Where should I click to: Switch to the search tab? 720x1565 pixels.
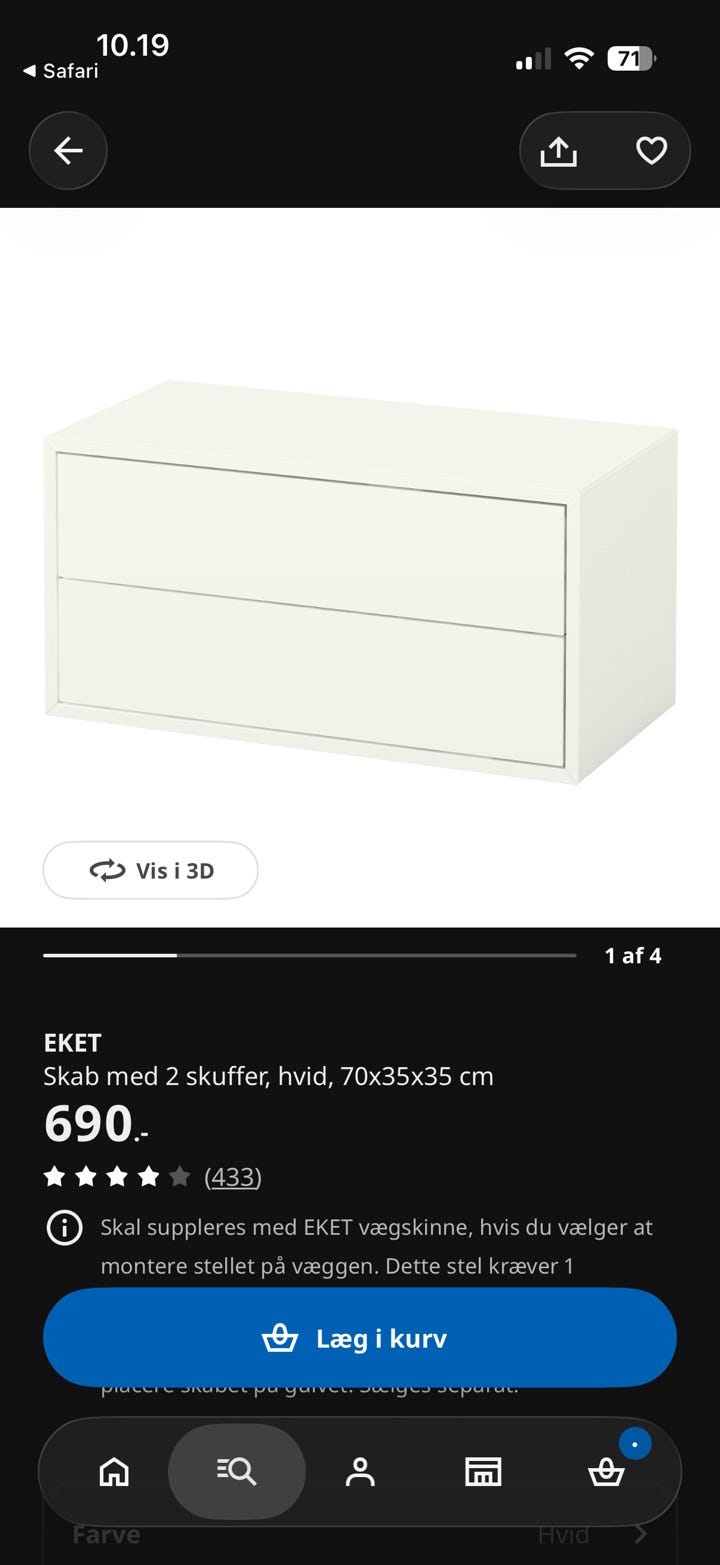point(237,1471)
